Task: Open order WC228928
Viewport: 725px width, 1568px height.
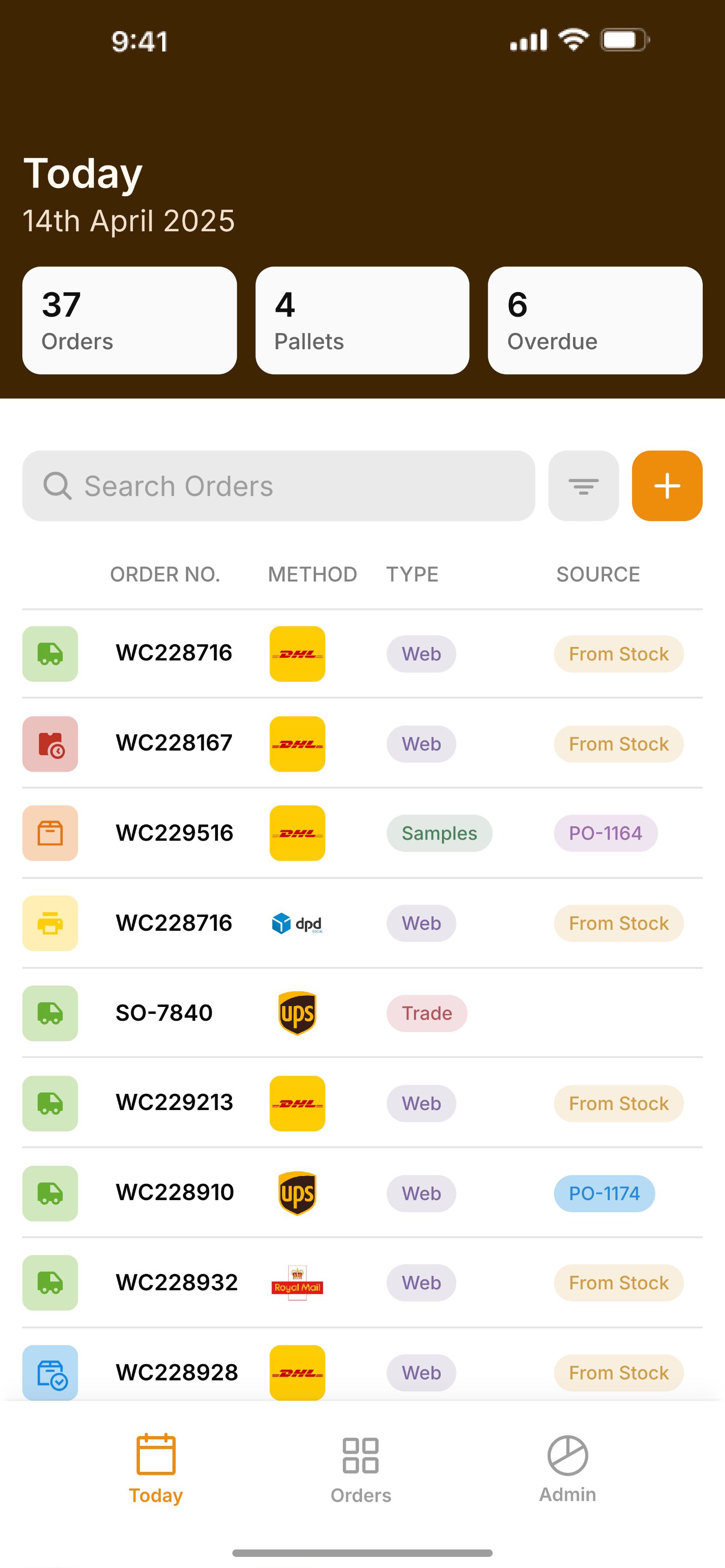Action: [177, 1372]
